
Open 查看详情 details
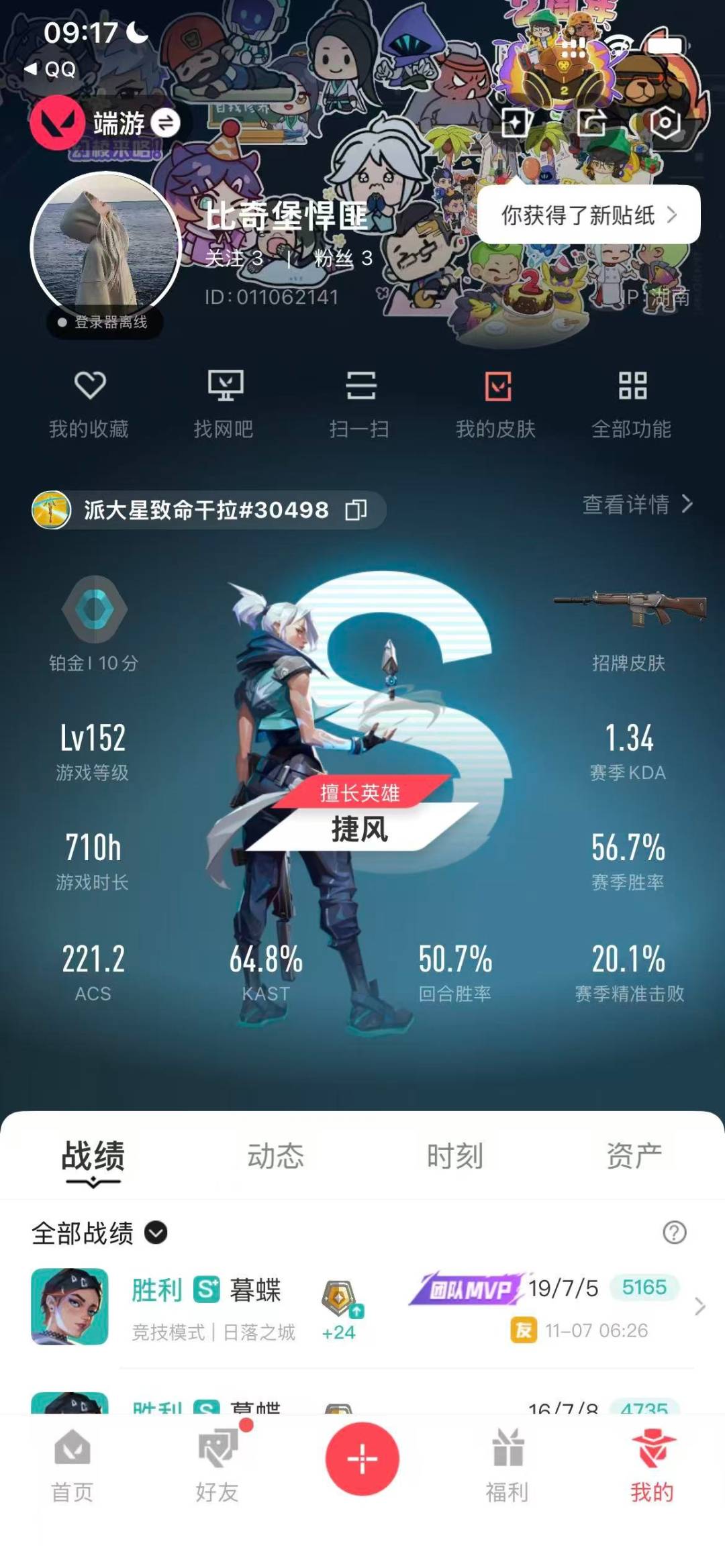tap(636, 505)
